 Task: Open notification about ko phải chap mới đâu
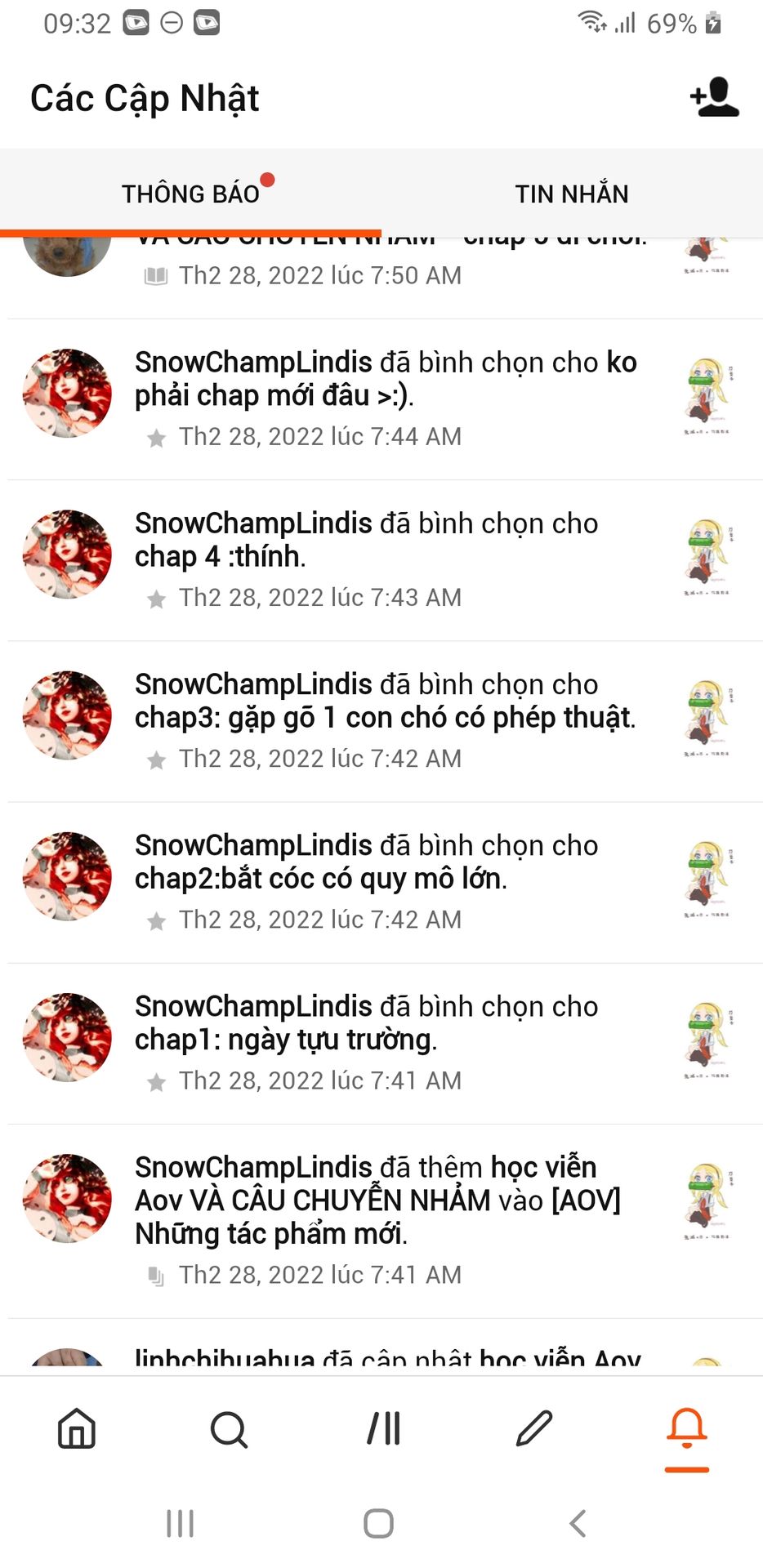(x=381, y=399)
